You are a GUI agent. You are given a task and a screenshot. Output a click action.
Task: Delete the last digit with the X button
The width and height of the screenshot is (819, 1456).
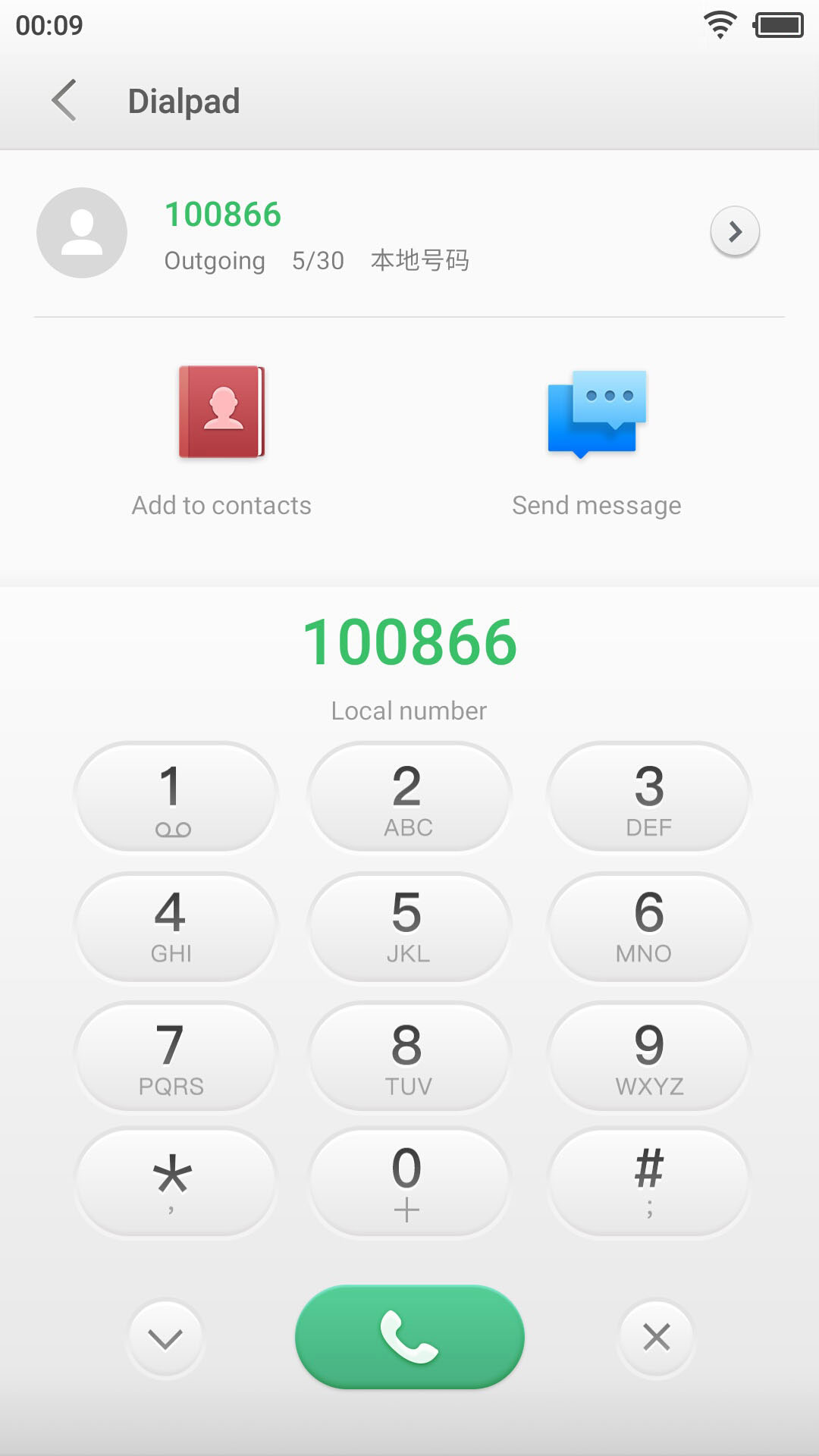[656, 1337]
